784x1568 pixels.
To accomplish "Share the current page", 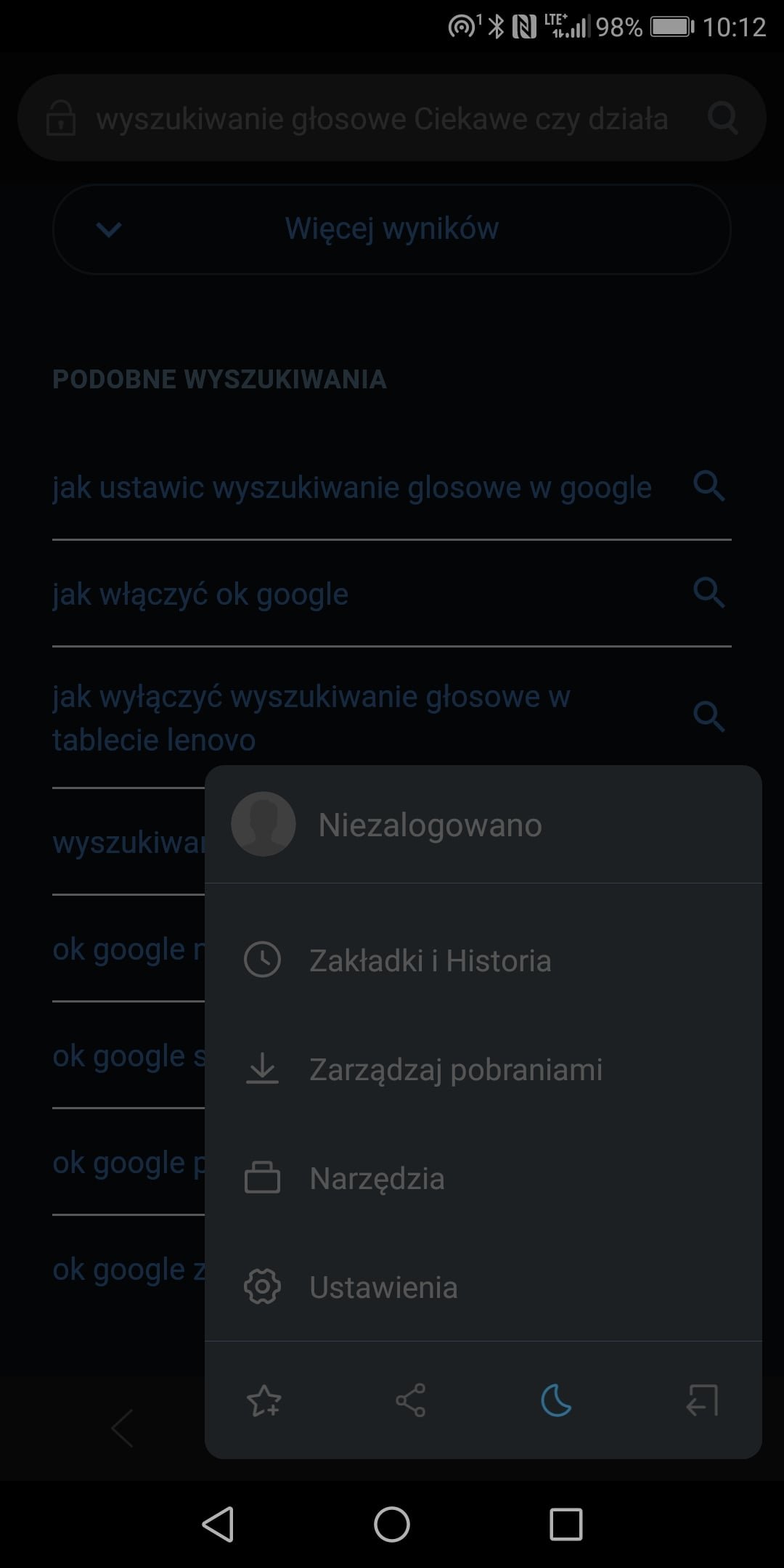I will (x=410, y=1400).
